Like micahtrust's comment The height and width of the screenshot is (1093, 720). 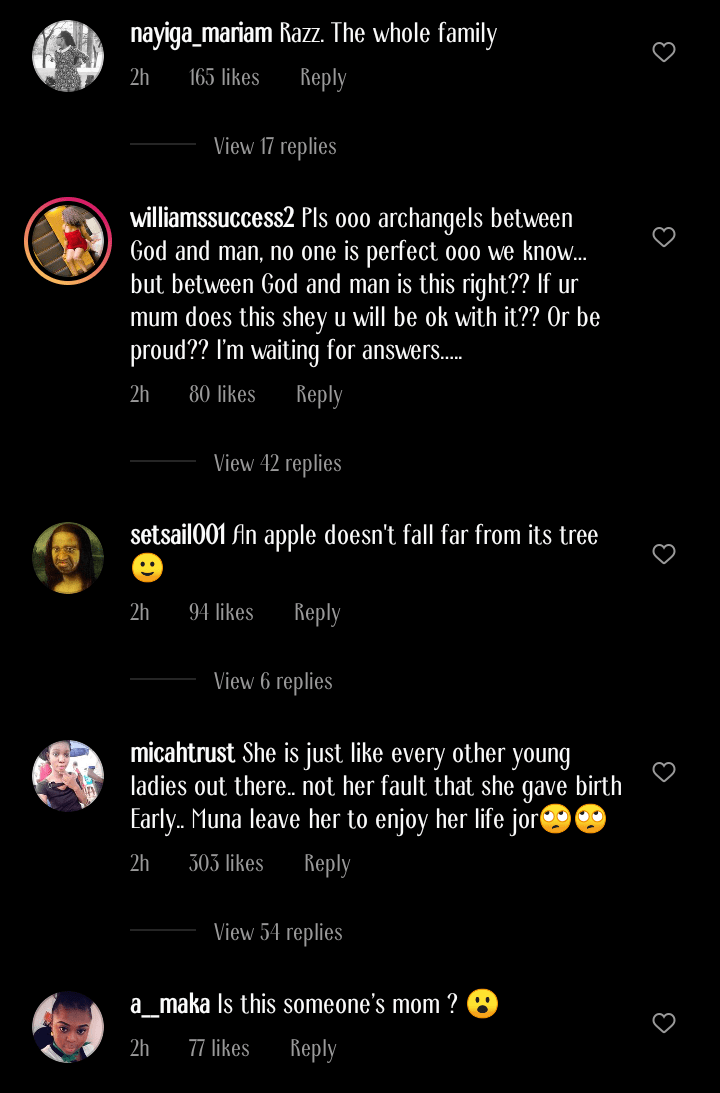point(664,772)
